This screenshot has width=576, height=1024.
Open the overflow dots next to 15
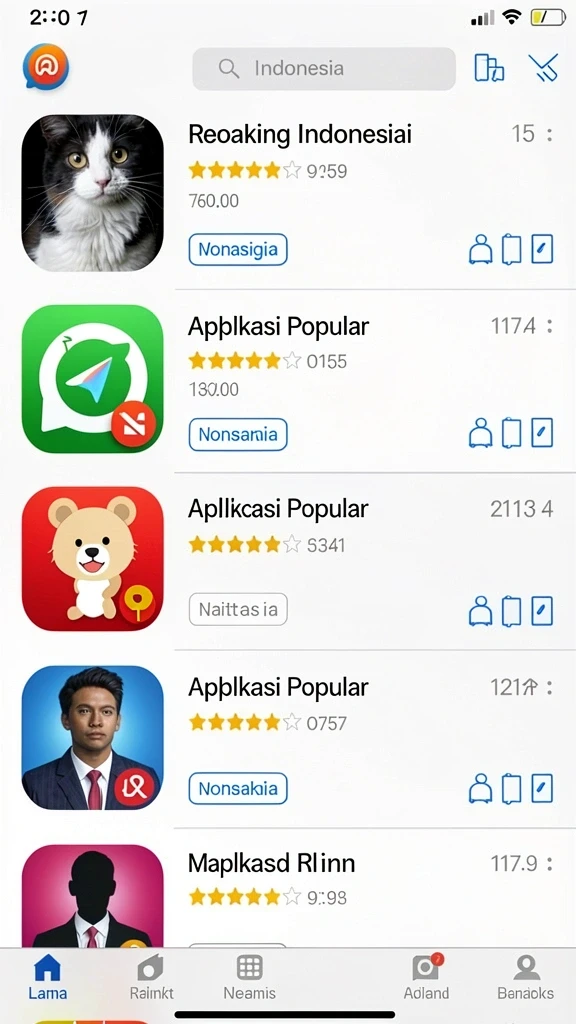coord(550,135)
